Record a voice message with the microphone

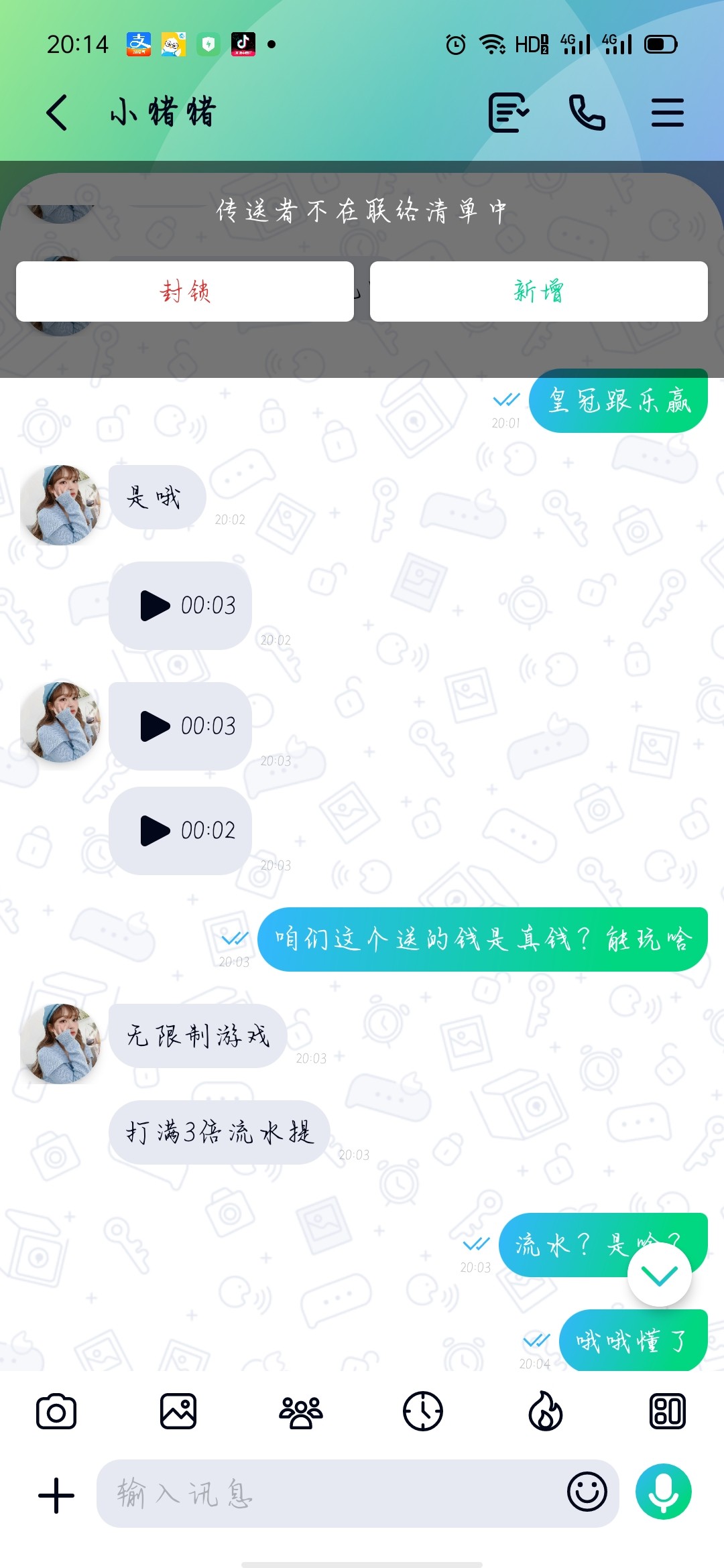click(x=663, y=1492)
